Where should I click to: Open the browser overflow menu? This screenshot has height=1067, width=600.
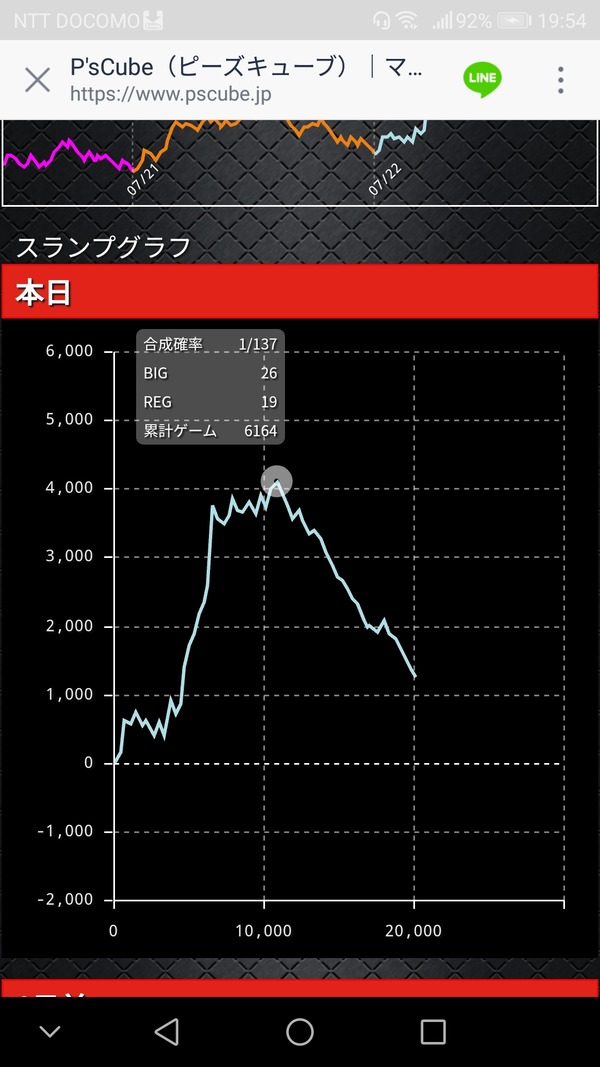tap(561, 80)
